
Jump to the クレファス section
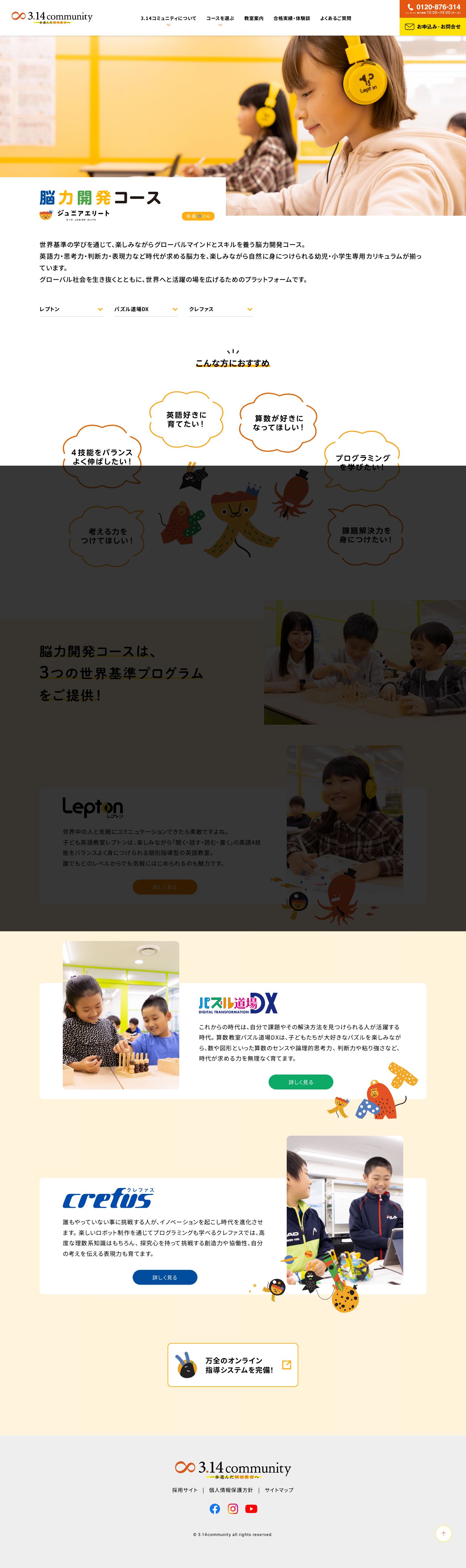(x=220, y=309)
